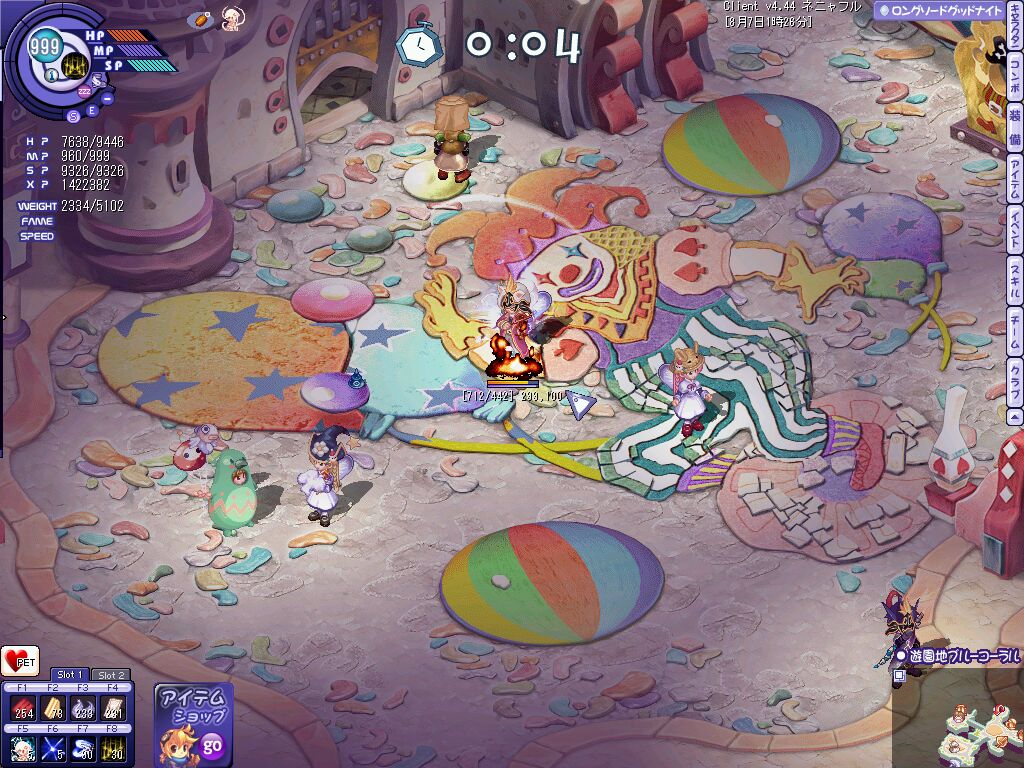The image size is (1024, 768).
Task: Use the F1 quickslot item showing 254
Action: click(23, 707)
